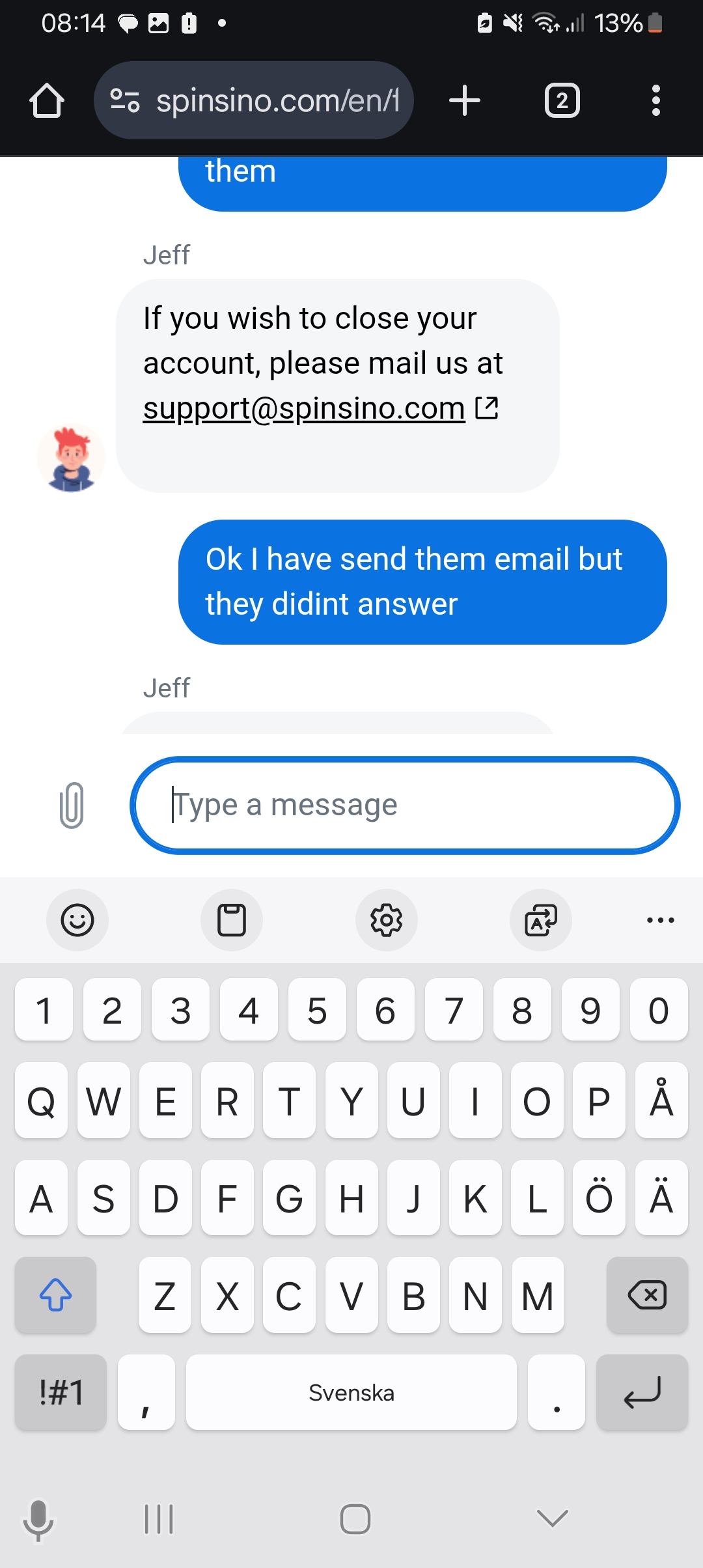Attach a file with the paperclip icon
Screen dimensions: 703x1568
click(72, 805)
